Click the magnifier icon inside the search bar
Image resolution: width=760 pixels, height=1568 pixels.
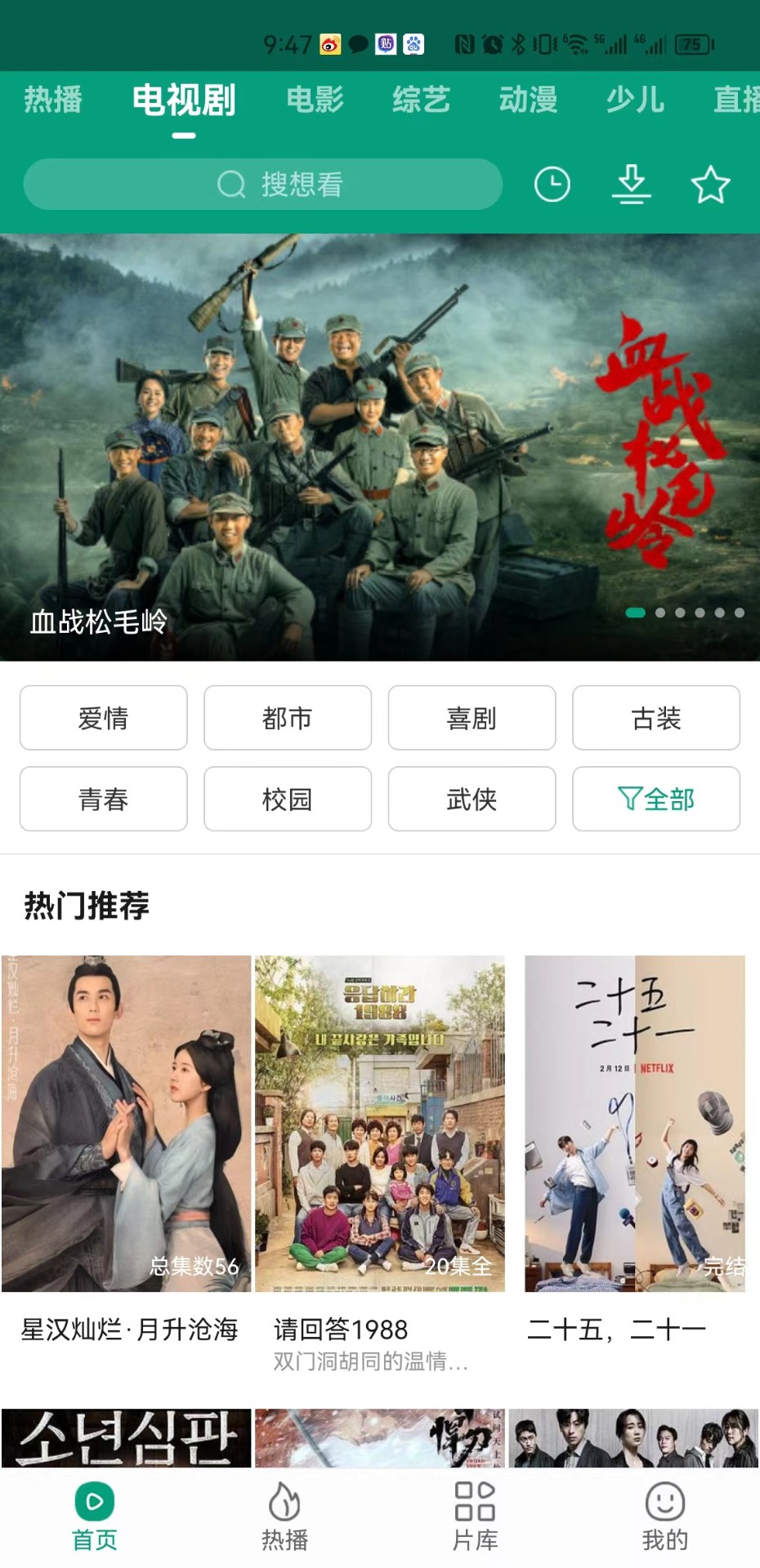point(232,185)
